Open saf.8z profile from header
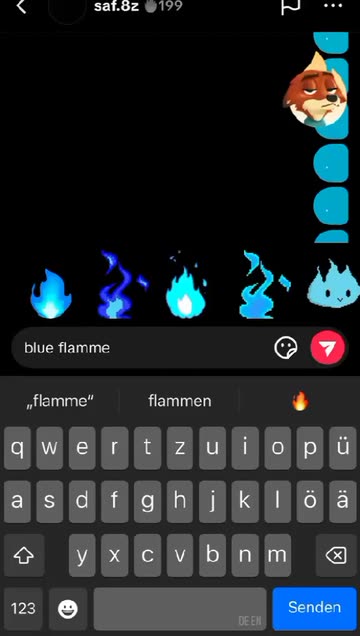The height and width of the screenshot is (636, 360). (x=116, y=6)
